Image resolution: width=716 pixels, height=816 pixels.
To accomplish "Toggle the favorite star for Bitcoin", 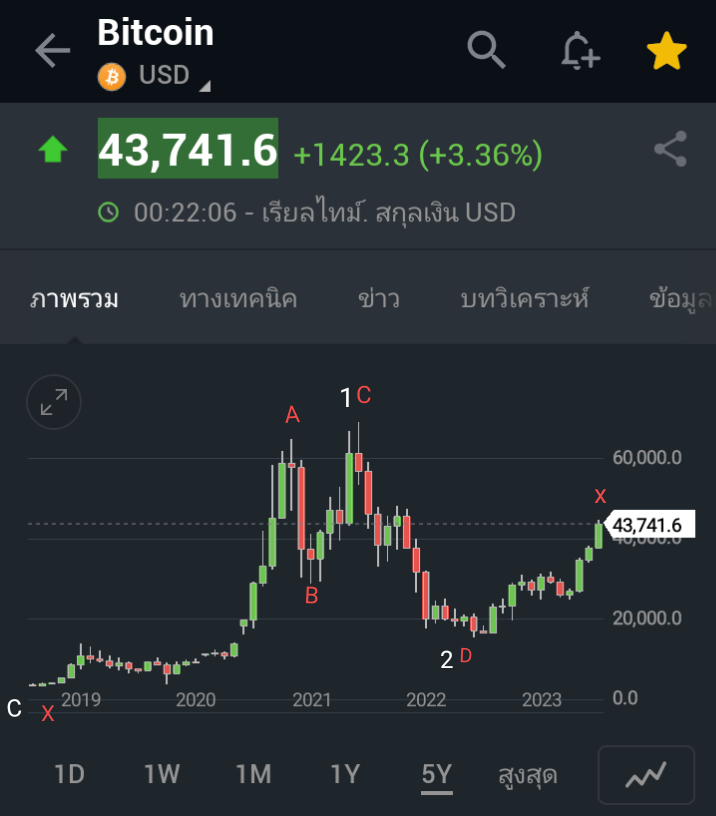I will 667,51.
